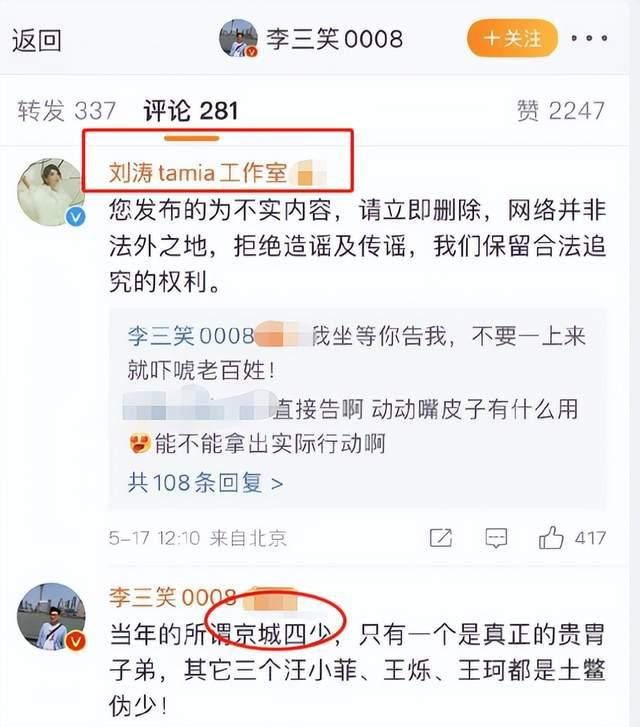The width and height of the screenshot is (640, 727).
Task: Forward the 刘涛tamia工作室 comment
Action: pyautogui.click(x=441, y=538)
